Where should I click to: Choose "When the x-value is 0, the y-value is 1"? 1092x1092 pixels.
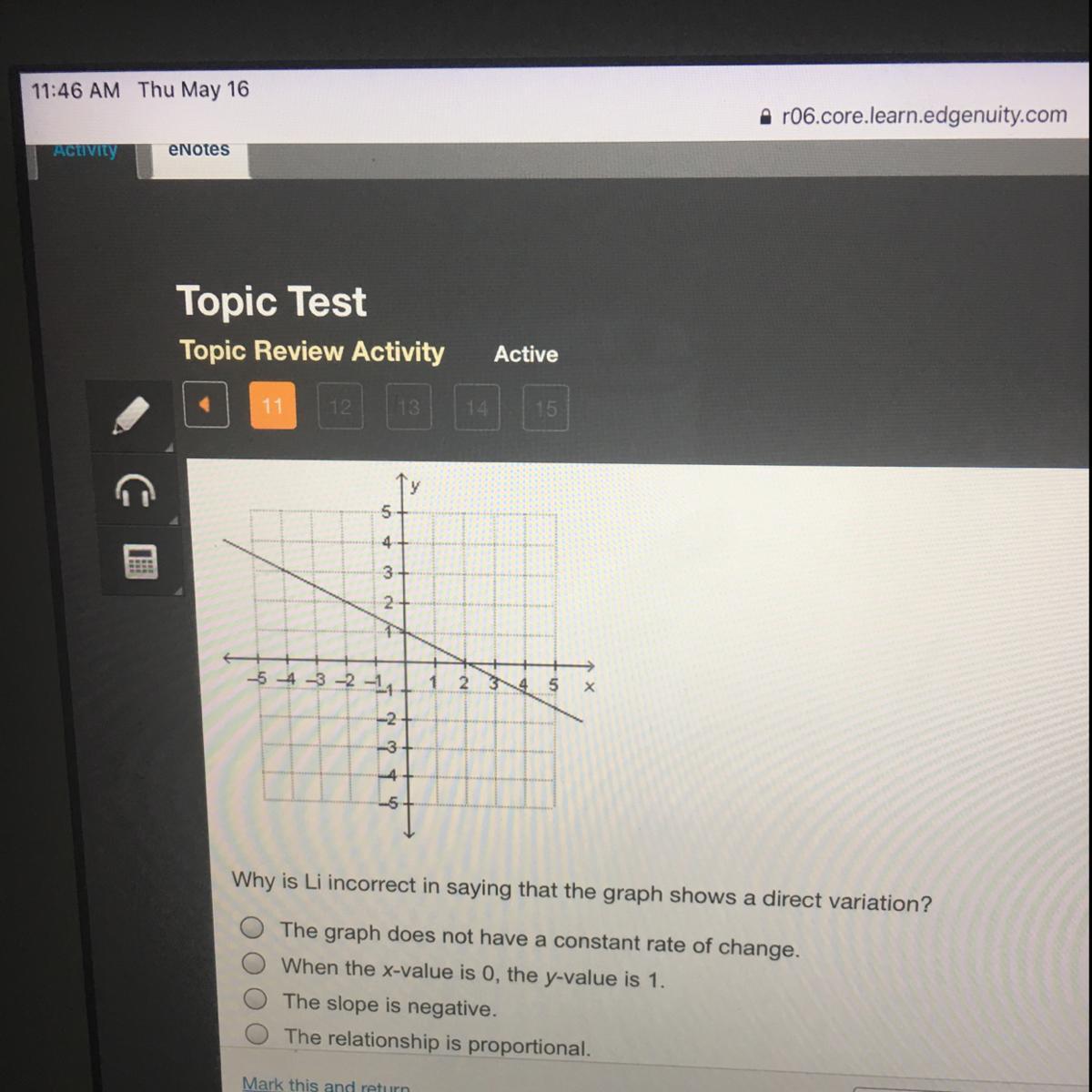pyautogui.click(x=254, y=963)
